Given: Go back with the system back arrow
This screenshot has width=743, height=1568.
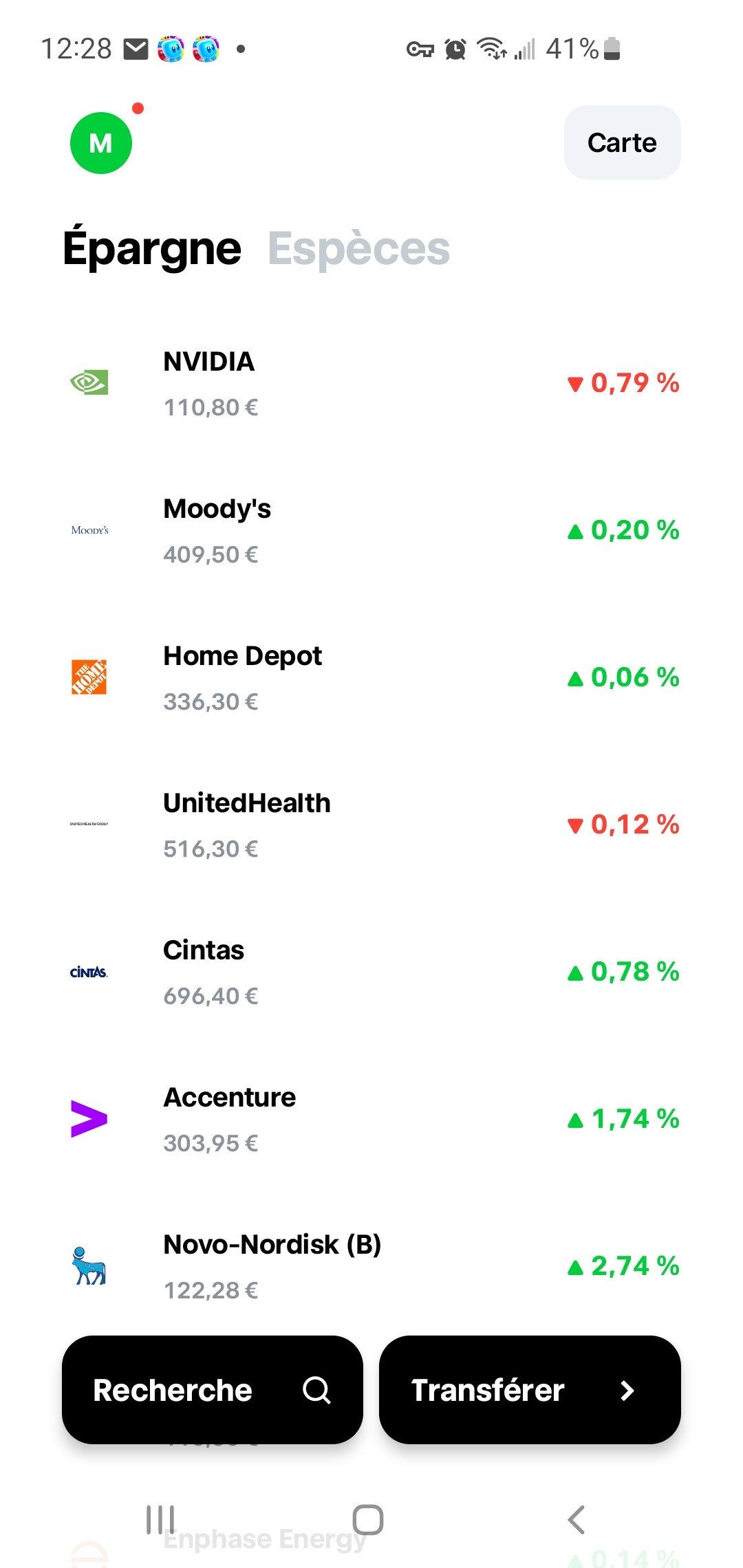Looking at the screenshot, I should pyautogui.click(x=577, y=1520).
